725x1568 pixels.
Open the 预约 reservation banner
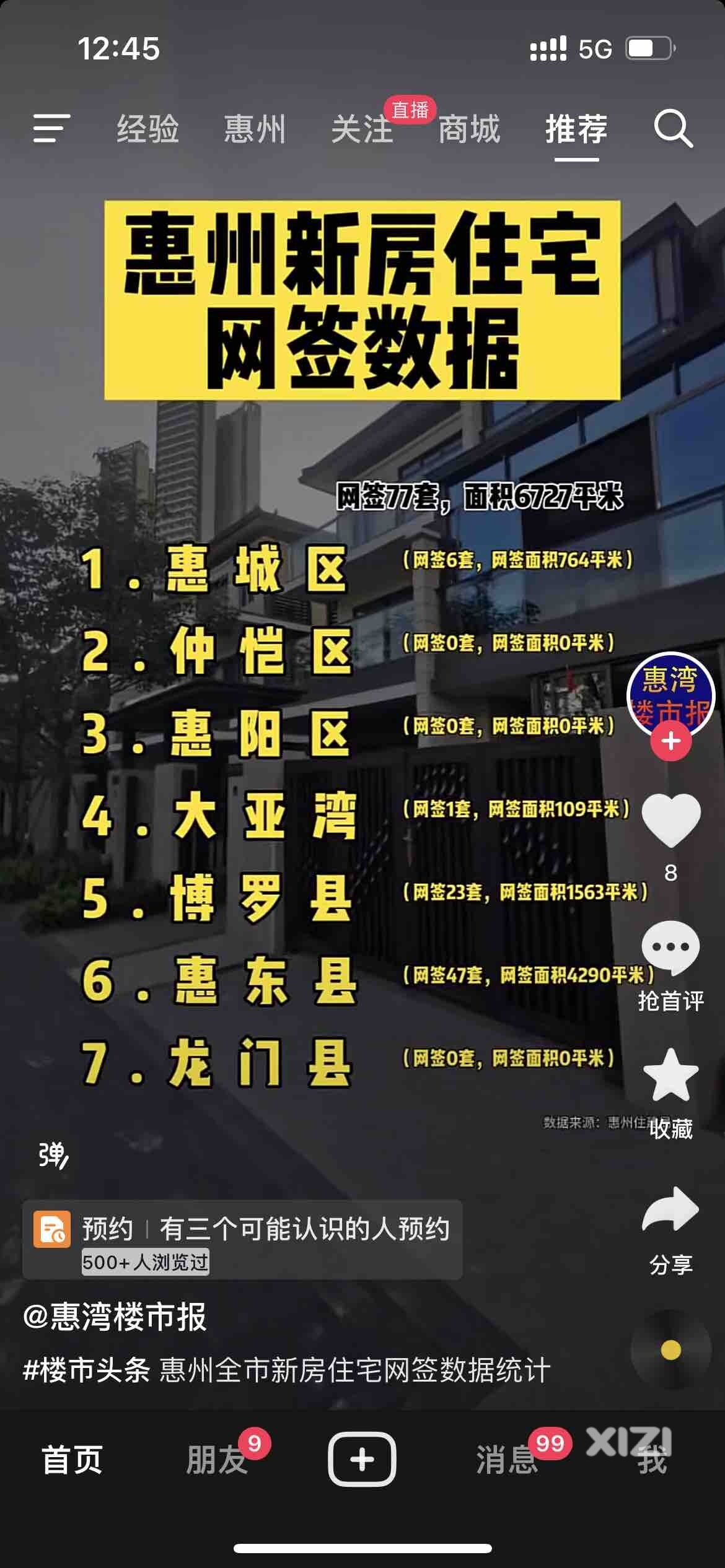pyautogui.click(x=242, y=1239)
